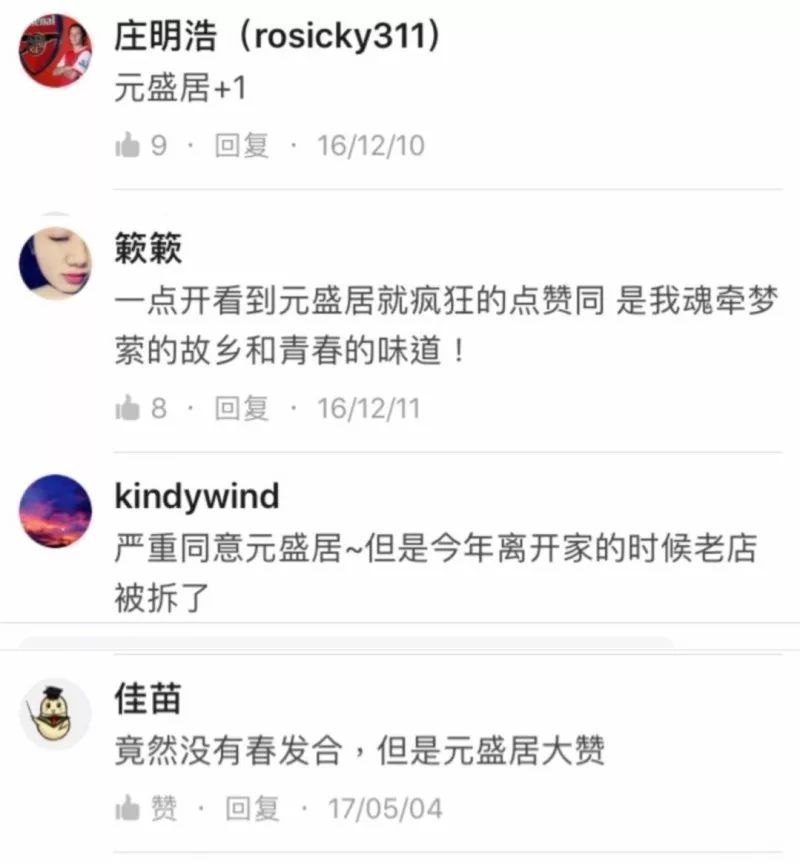This screenshot has height=865, width=800.
Task: Like 簌簌's comment via thumbs-up icon
Action: [x=126, y=407]
